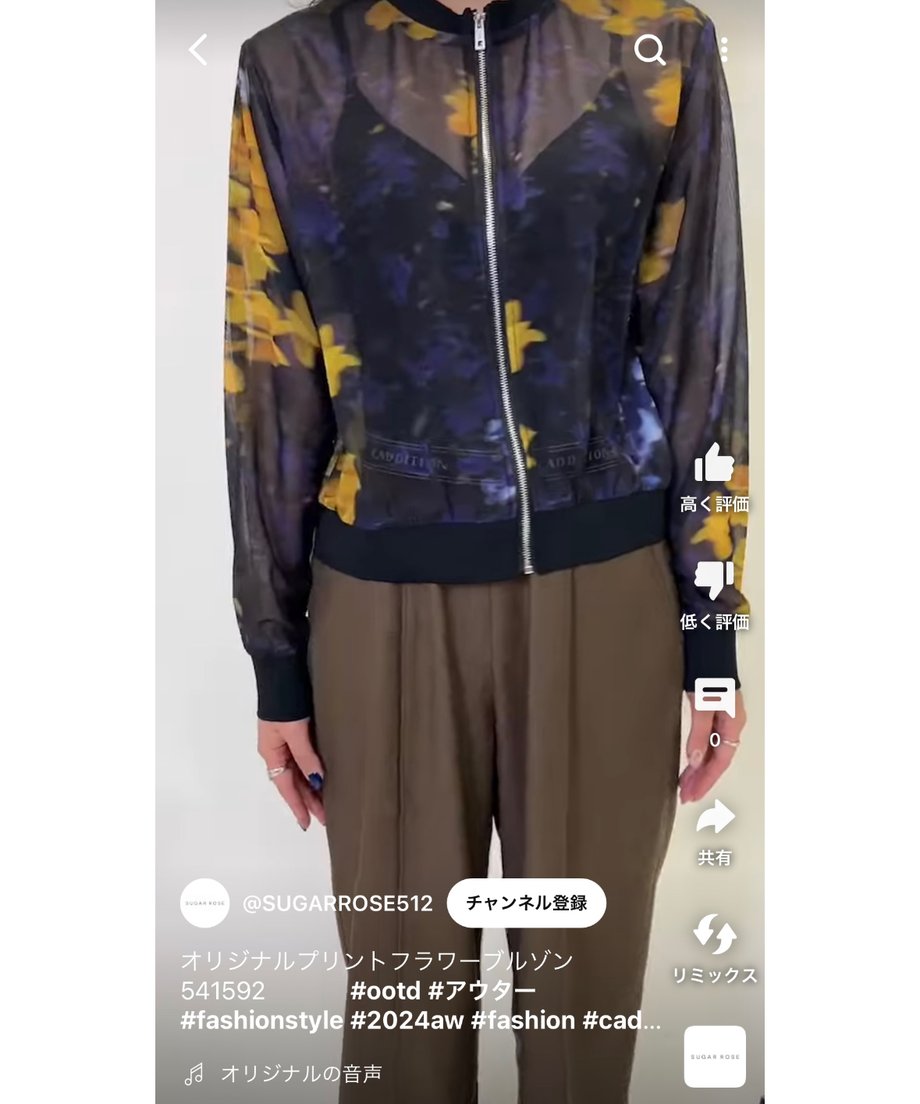Remix this short (リミックス)
Image resolution: width=920 pixels, height=1104 pixels.
pyautogui.click(x=714, y=936)
